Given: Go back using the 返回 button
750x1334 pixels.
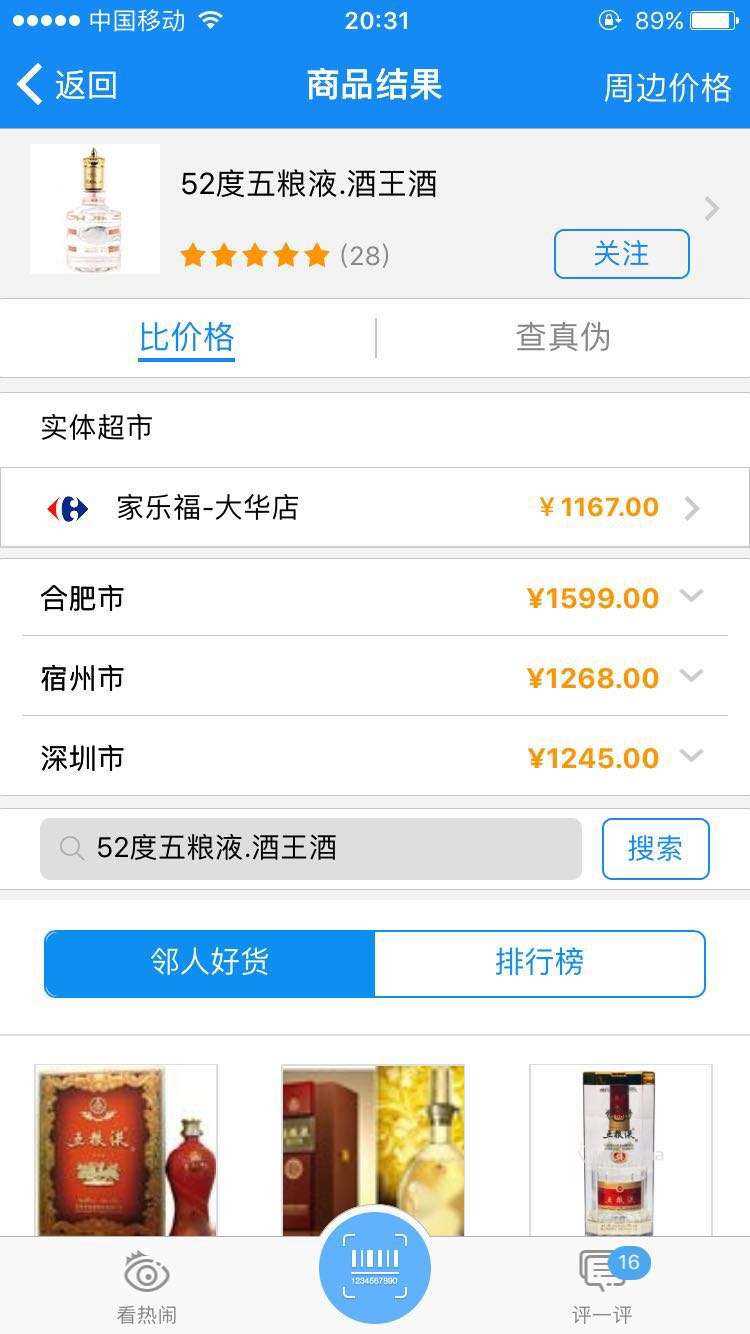Looking at the screenshot, I should [67, 85].
